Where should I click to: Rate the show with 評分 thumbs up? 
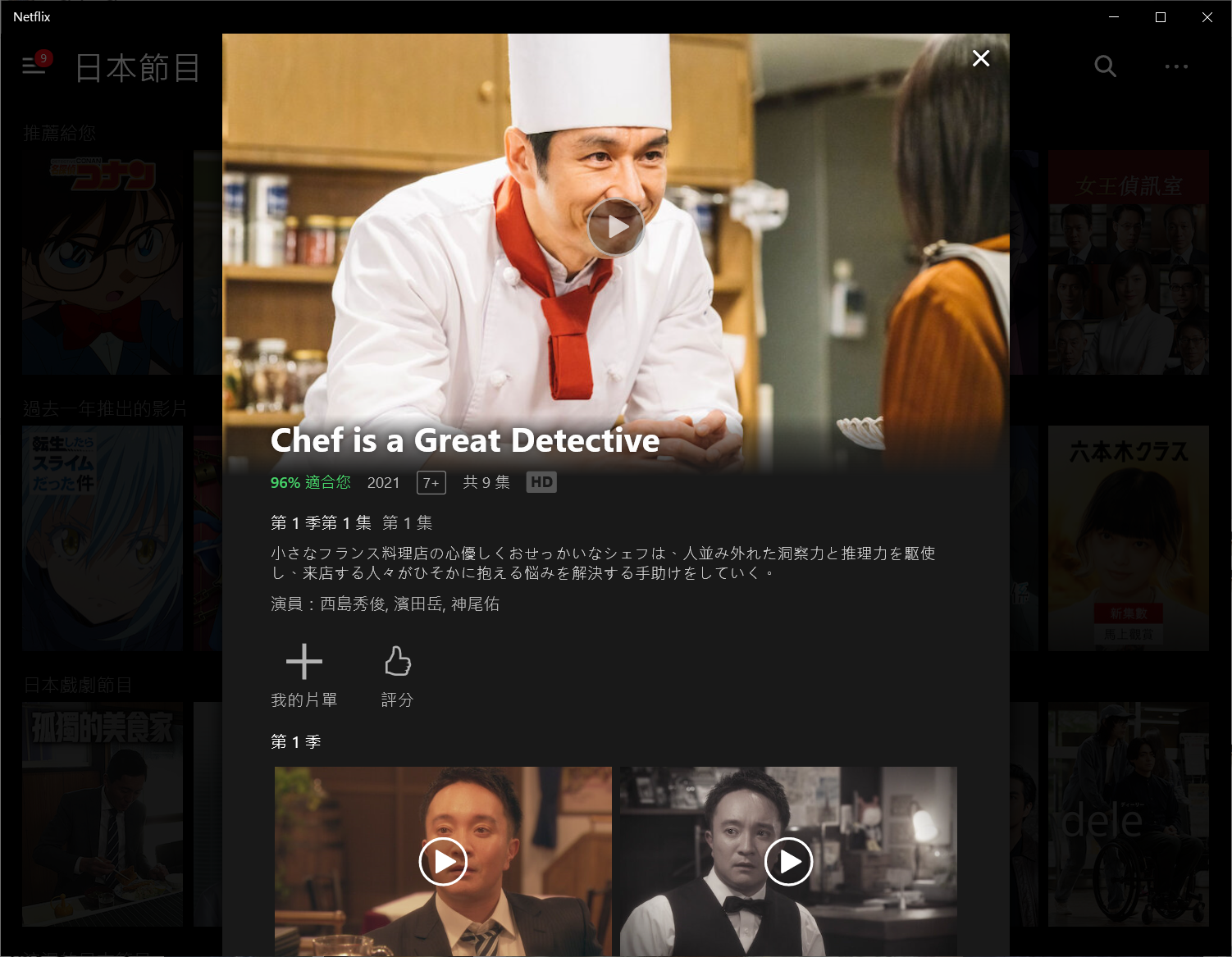(397, 662)
